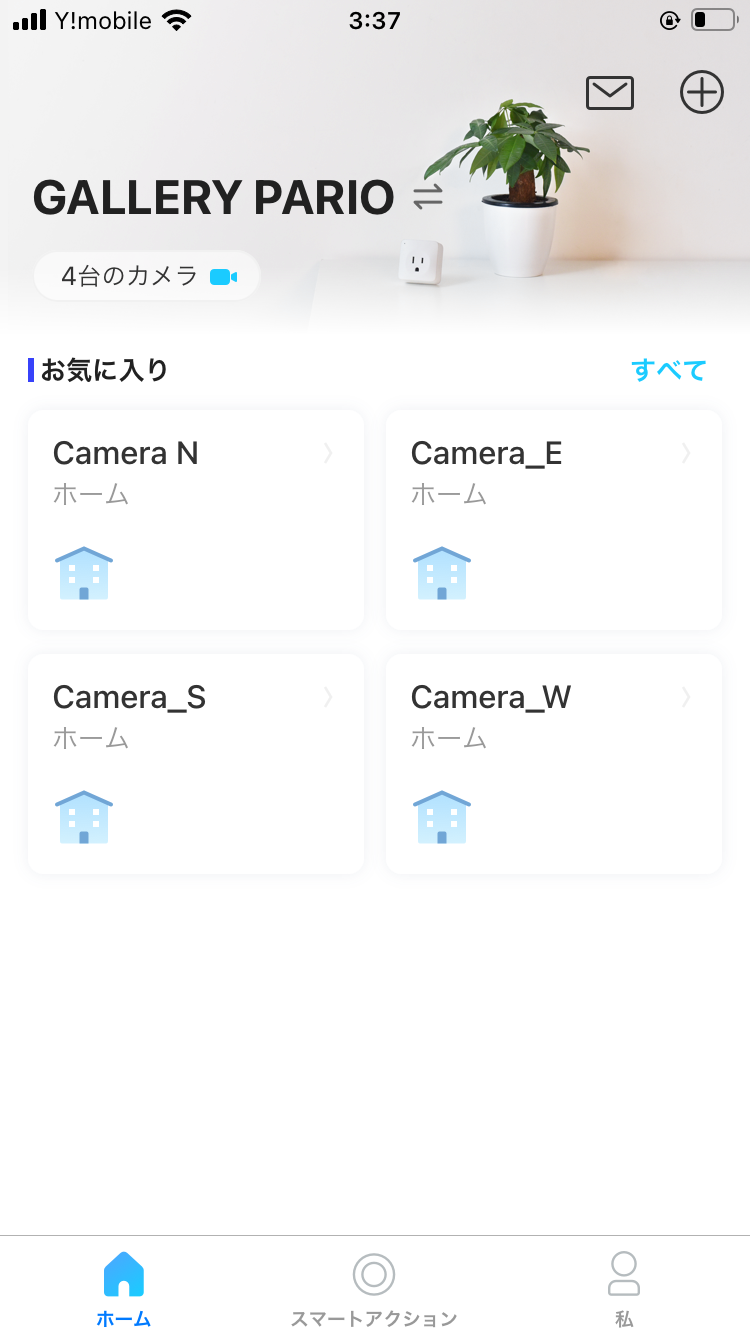Viewport: 750px width, 1334px height.
Task: Open the Camera_E card
Action: click(554, 520)
